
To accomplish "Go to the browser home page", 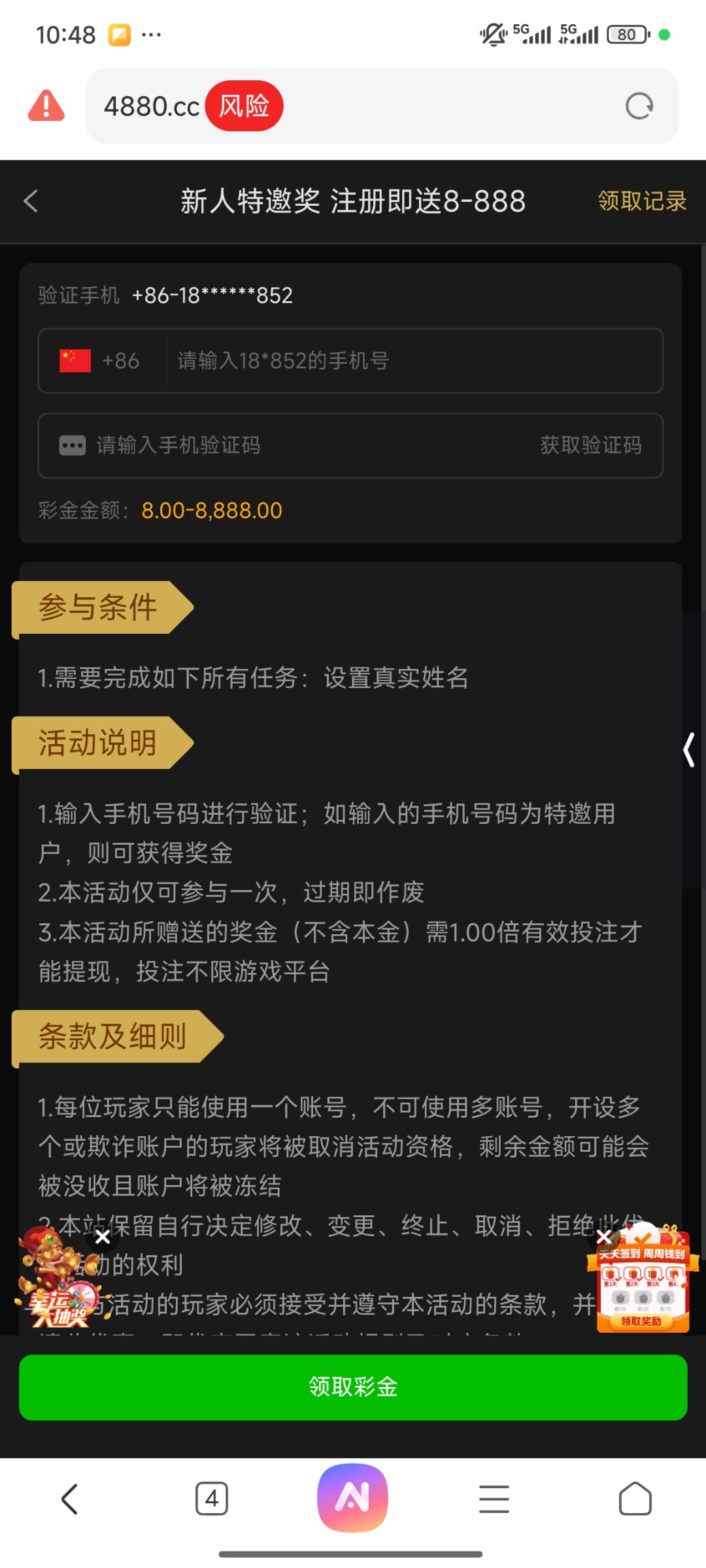I will tap(635, 1499).
